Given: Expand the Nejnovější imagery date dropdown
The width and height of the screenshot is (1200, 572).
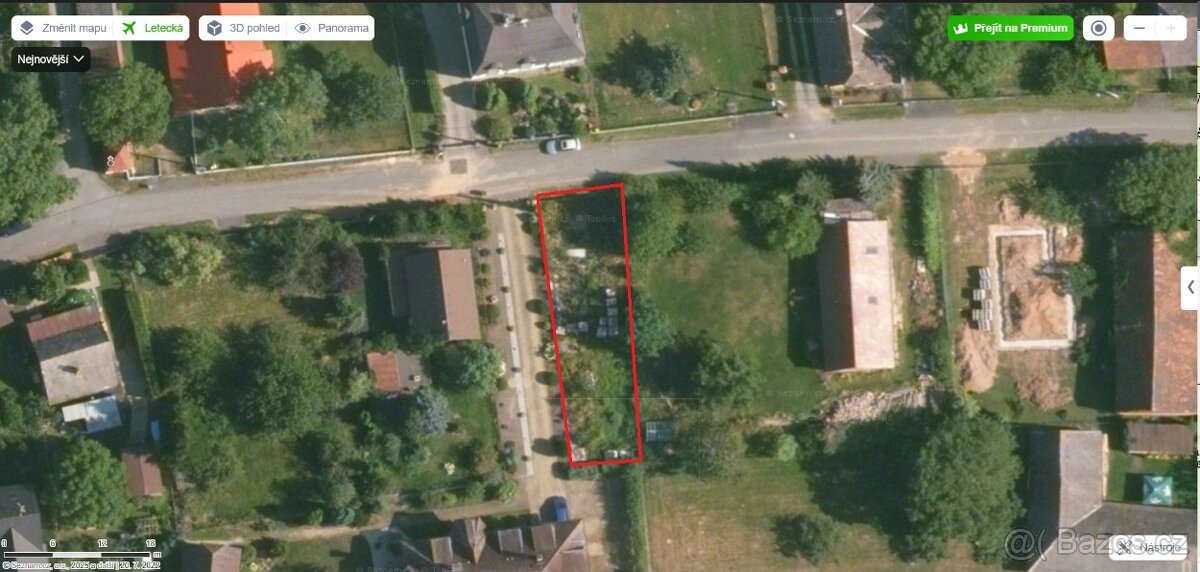Looking at the screenshot, I should coord(52,59).
